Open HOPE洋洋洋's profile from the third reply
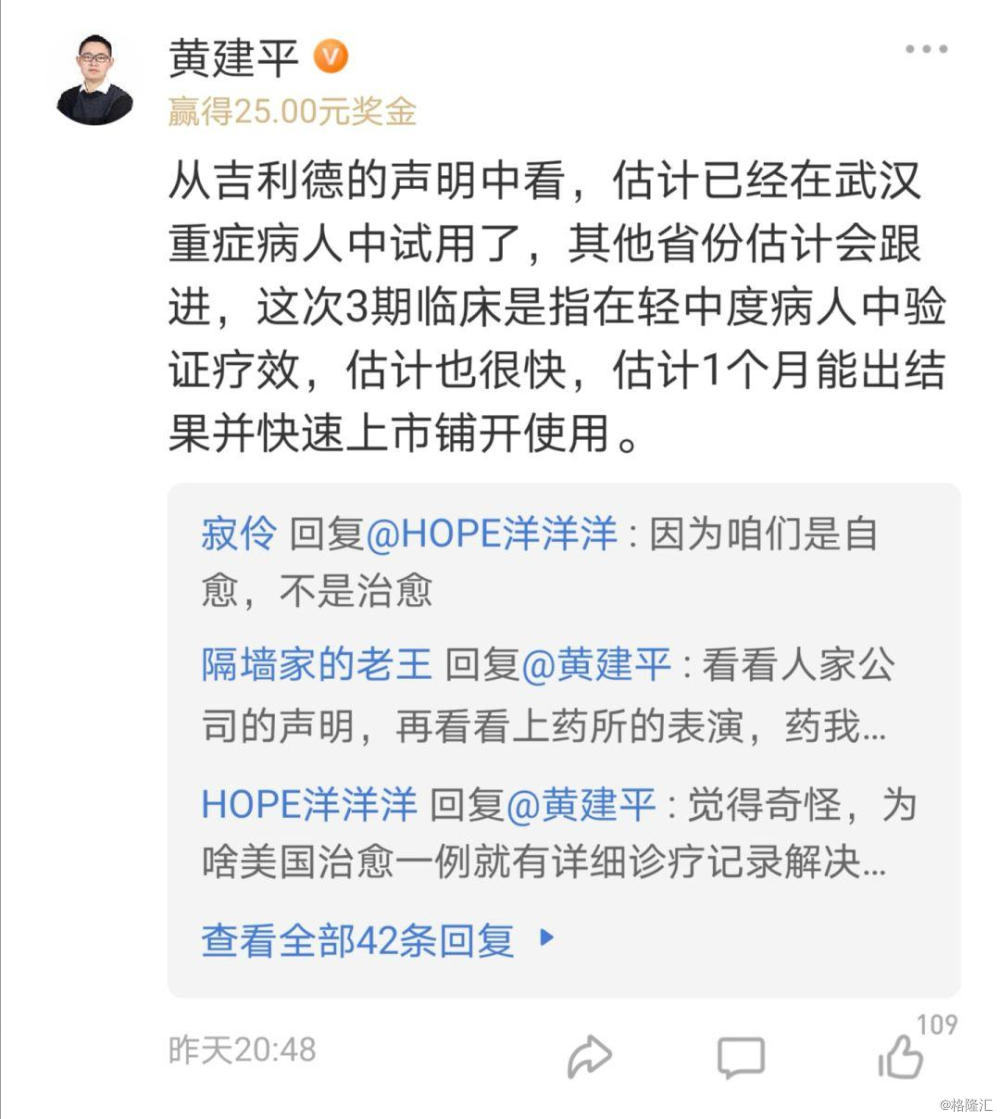Image resolution: width=1000 pixels, height=1119 pixels. [x=309, y=805]
